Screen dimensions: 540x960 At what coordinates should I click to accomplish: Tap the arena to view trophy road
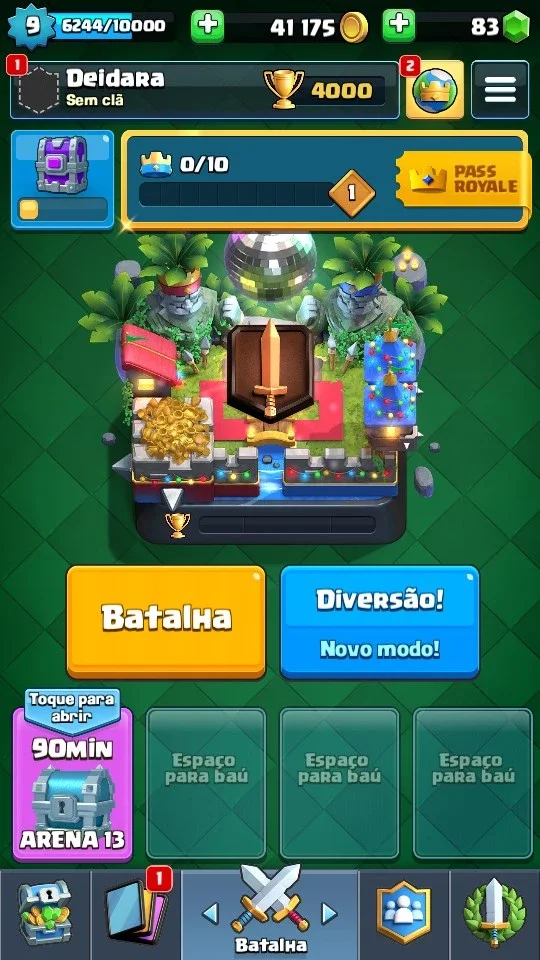(270, 386)
